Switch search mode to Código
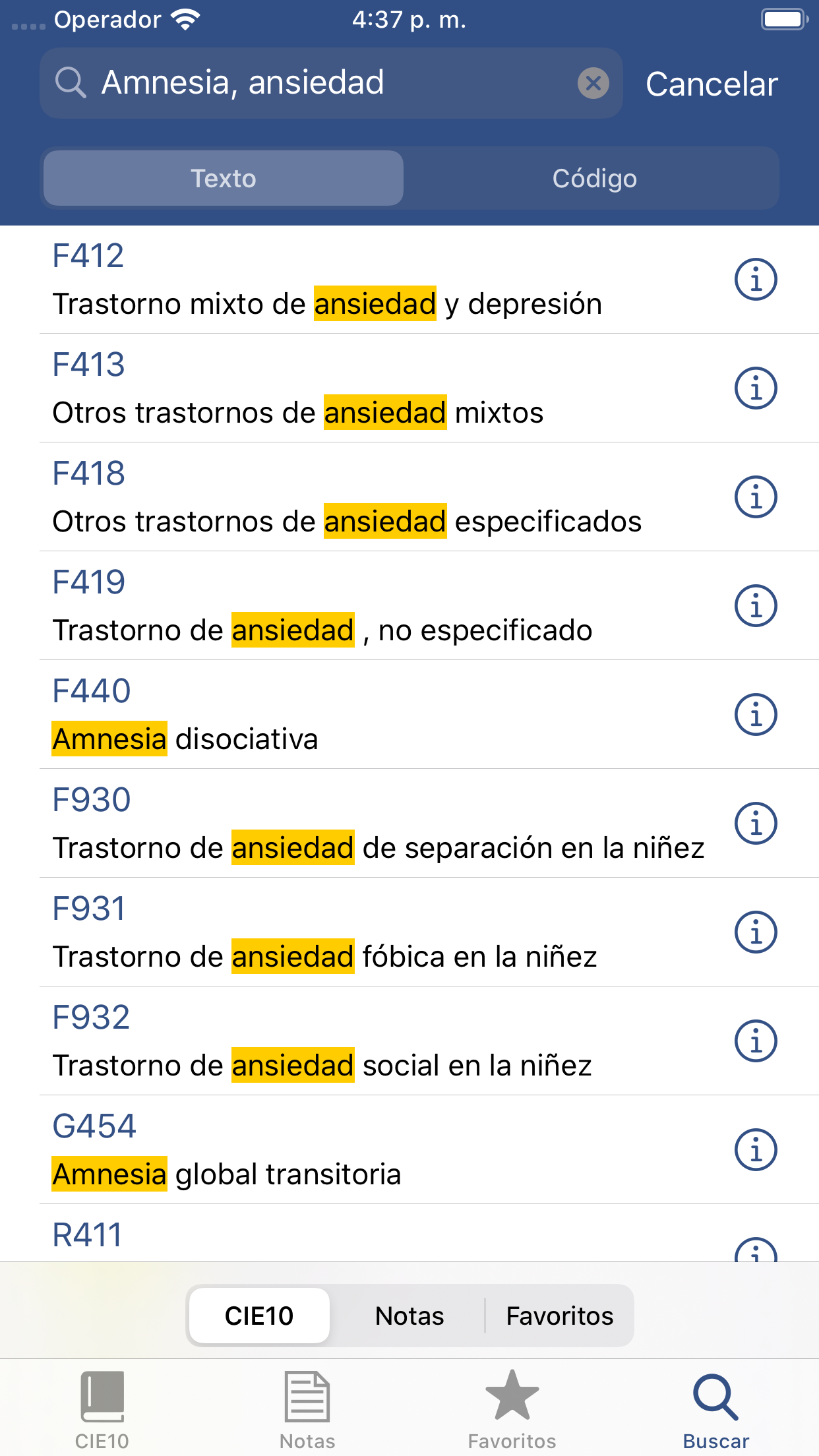819x1456 pixels. [594, 177]
